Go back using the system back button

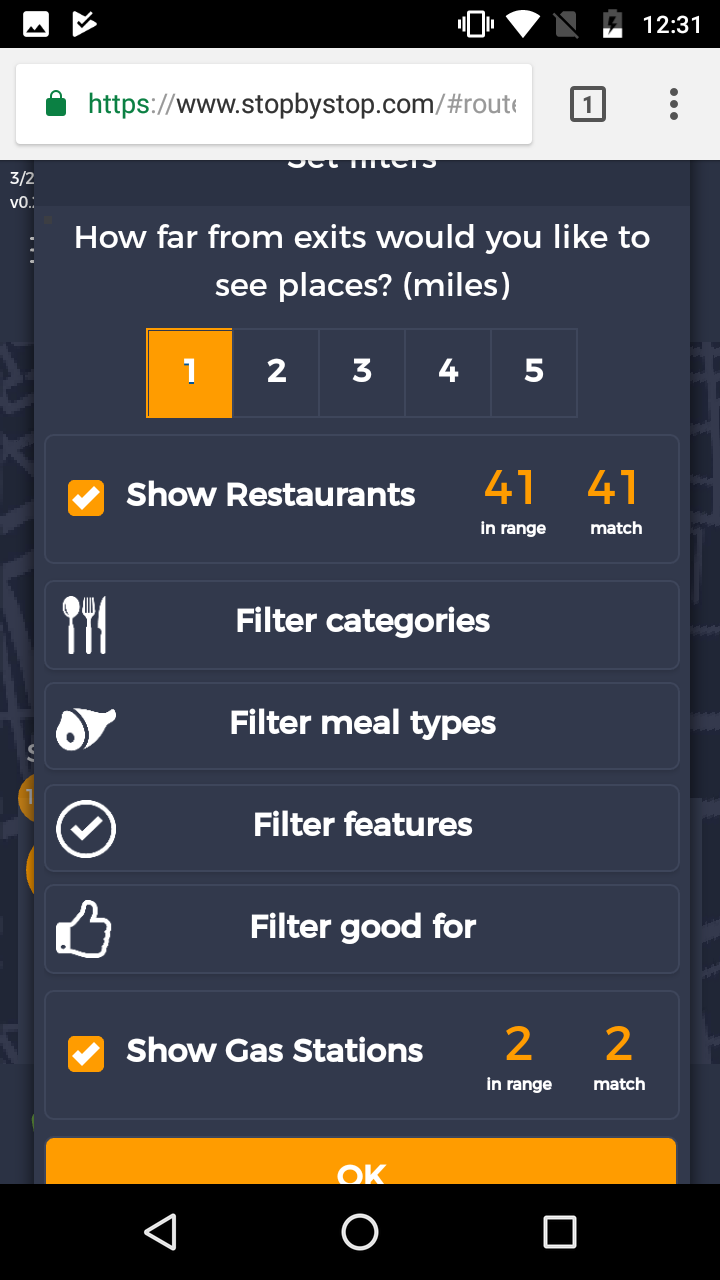coord(160,1232)
